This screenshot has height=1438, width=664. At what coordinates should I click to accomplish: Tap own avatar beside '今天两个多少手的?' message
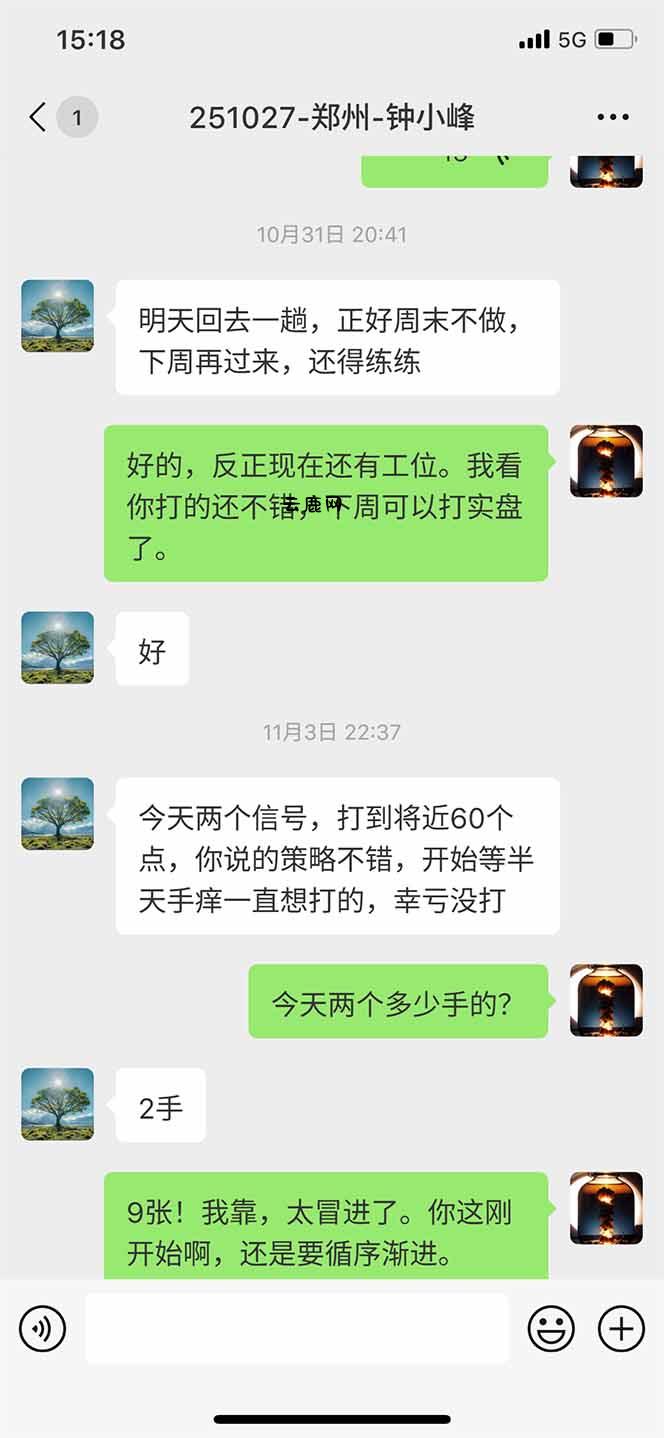[606, 1000]
